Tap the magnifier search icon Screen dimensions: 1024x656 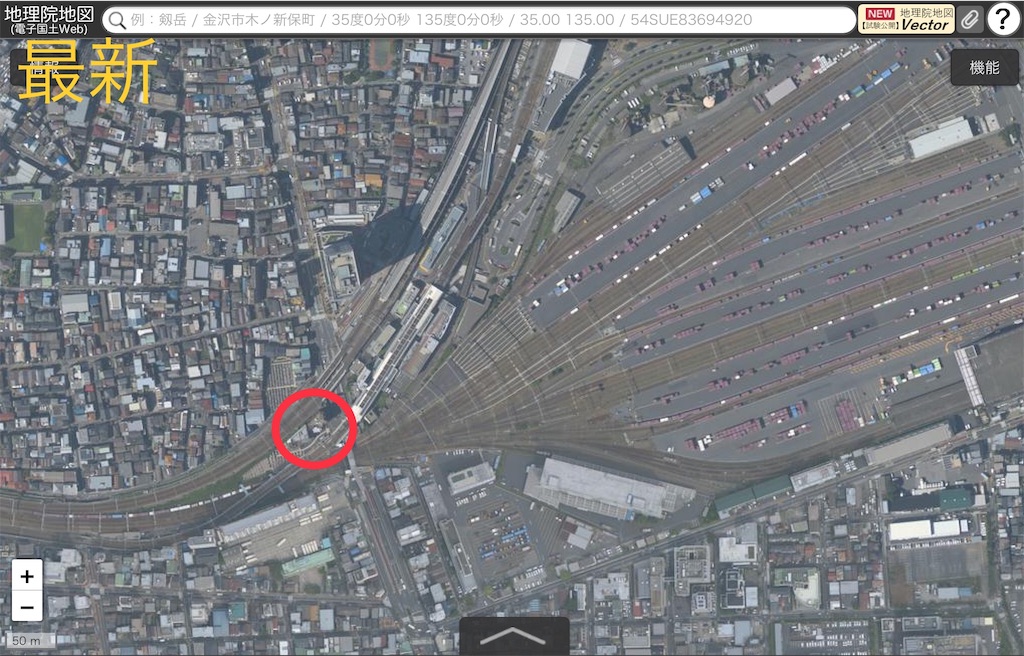[x=117, y=20]
